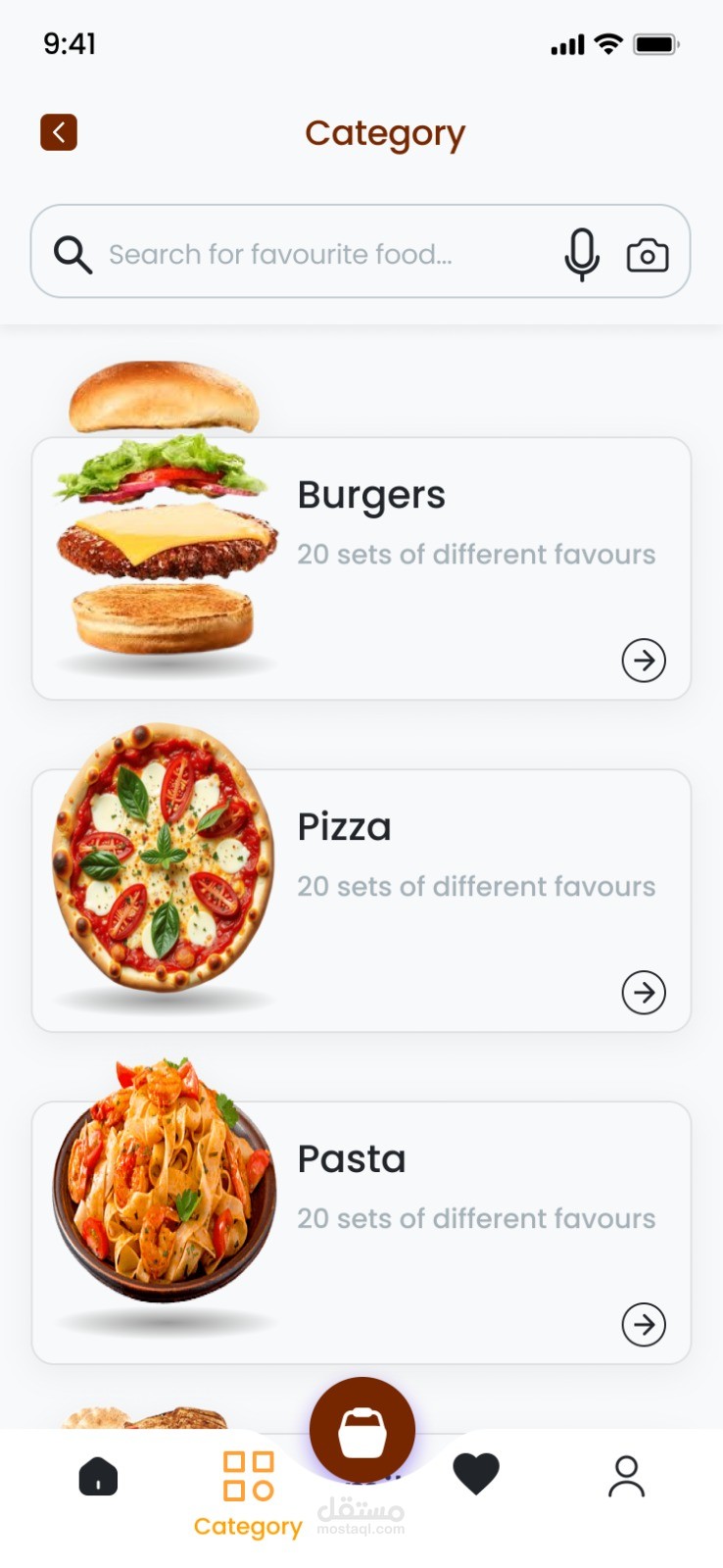Screen dimensions: 723x1568
Task: Switch to the favourites heart tab
Action: (476, 1474)
